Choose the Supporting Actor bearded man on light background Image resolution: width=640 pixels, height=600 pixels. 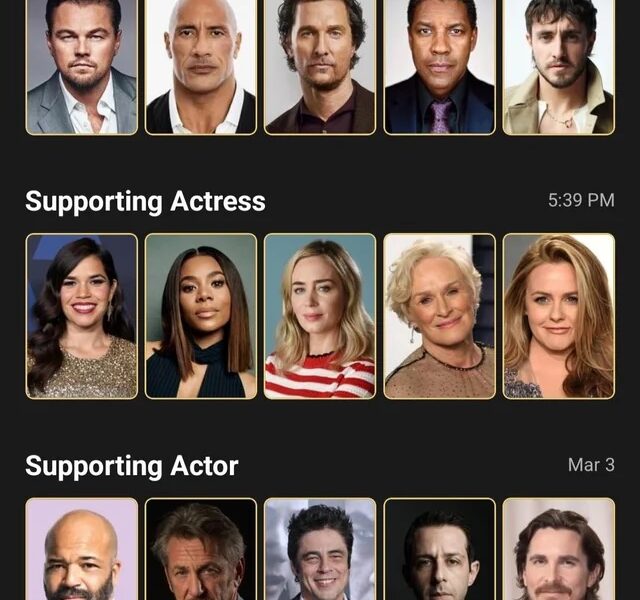tap(559, 549)
